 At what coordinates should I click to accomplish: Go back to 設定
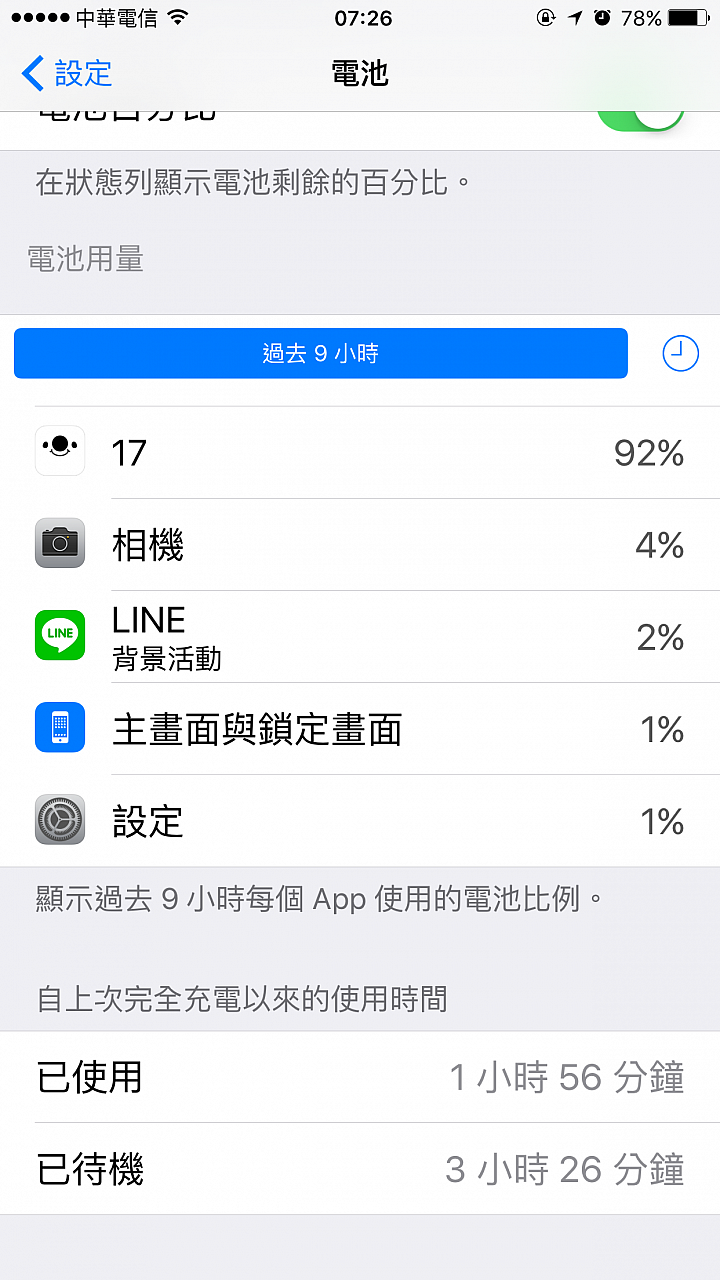pos(66,73)
